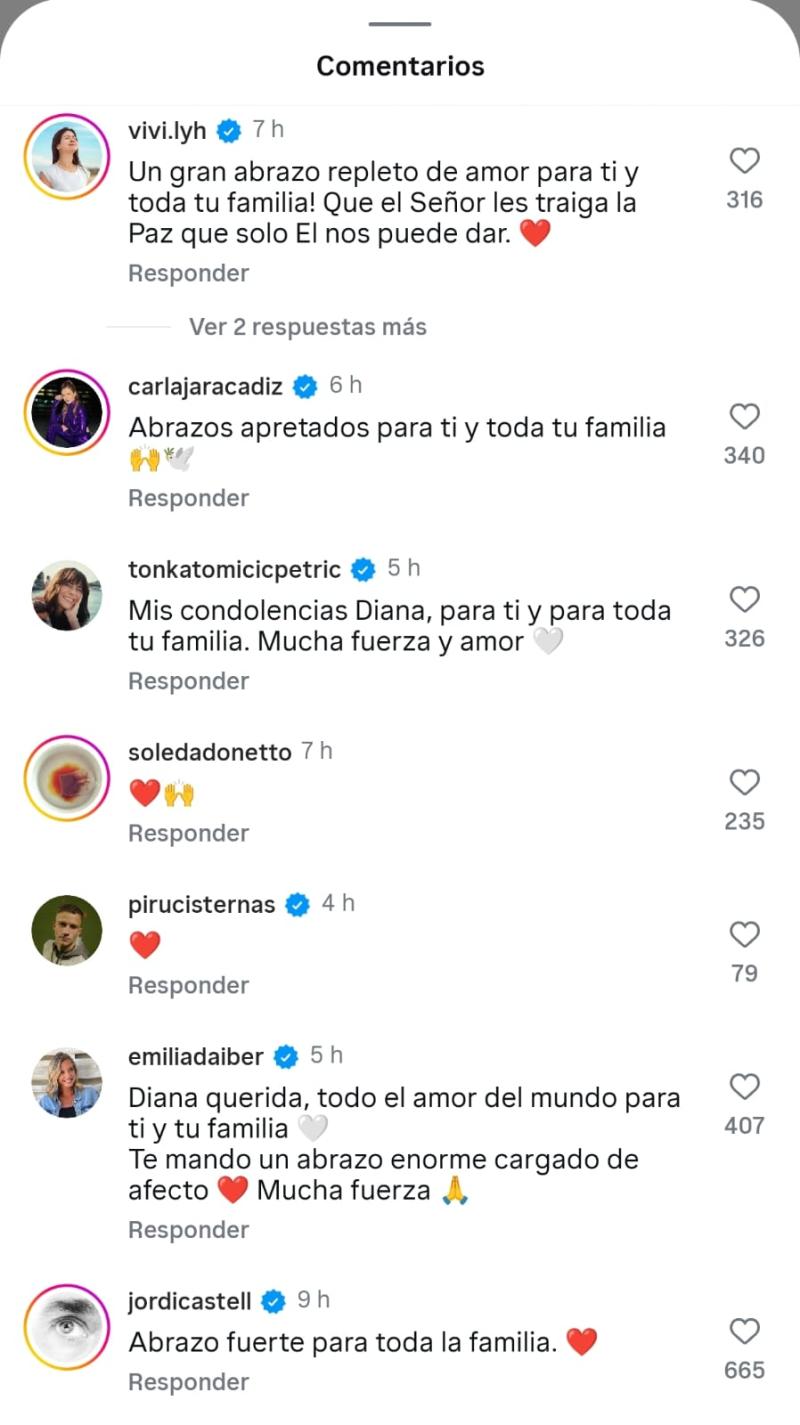Screen dimensions: 800x1425
Task: Click the heart next to tonkatomicicpetric's comment
Action: pyautogui.click(x=744, y=600)
